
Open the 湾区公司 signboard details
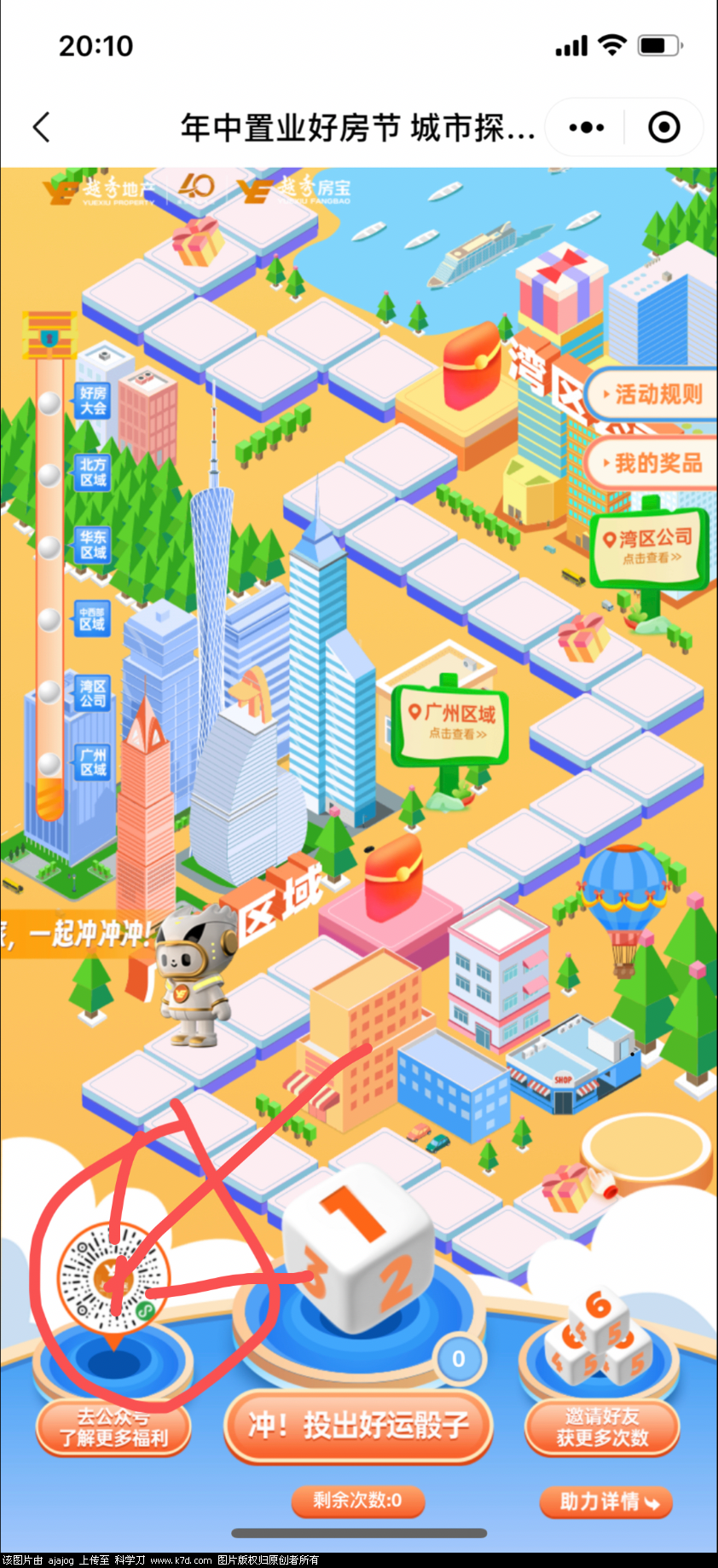tap(652, 546)
